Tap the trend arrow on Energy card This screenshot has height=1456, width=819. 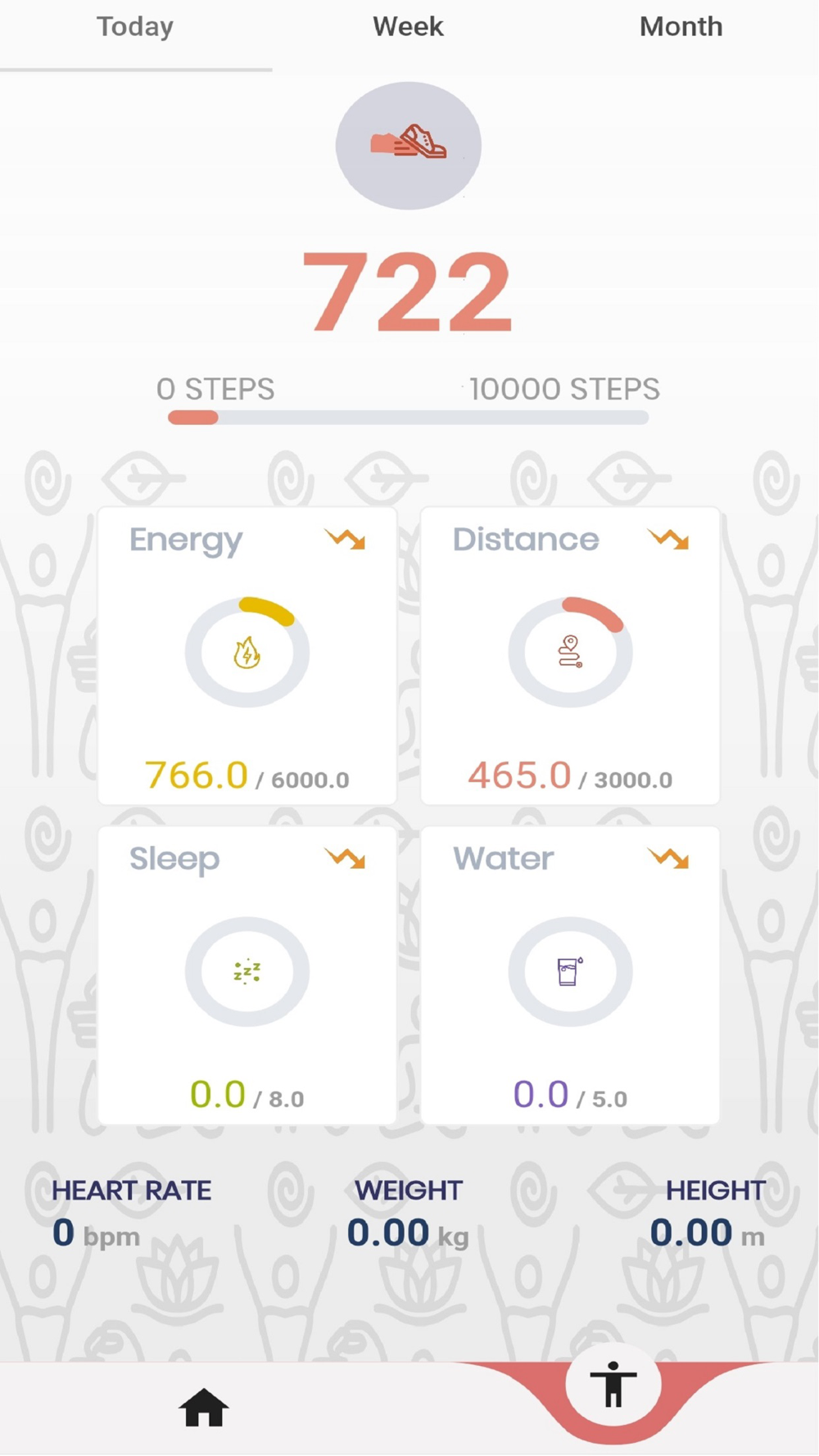(345, 539)
